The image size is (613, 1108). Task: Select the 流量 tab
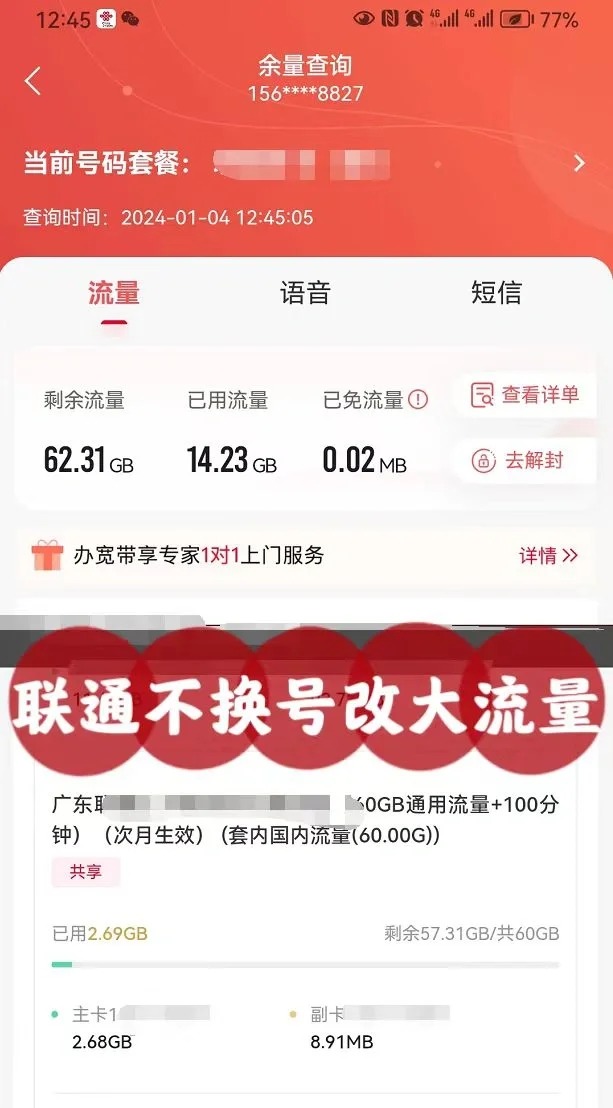click(x=113, y=293)
